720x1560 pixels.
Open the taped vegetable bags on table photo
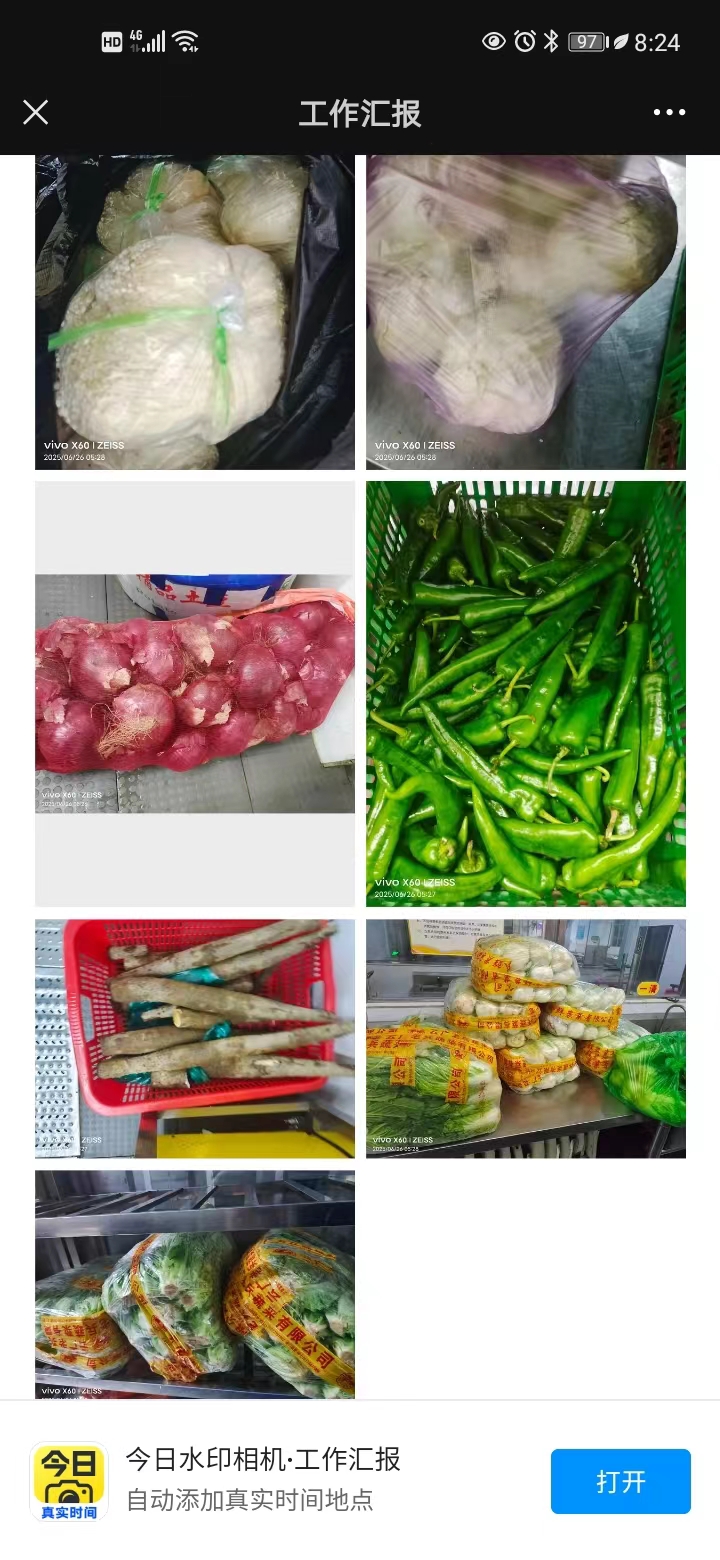(x=526, y=1038)
